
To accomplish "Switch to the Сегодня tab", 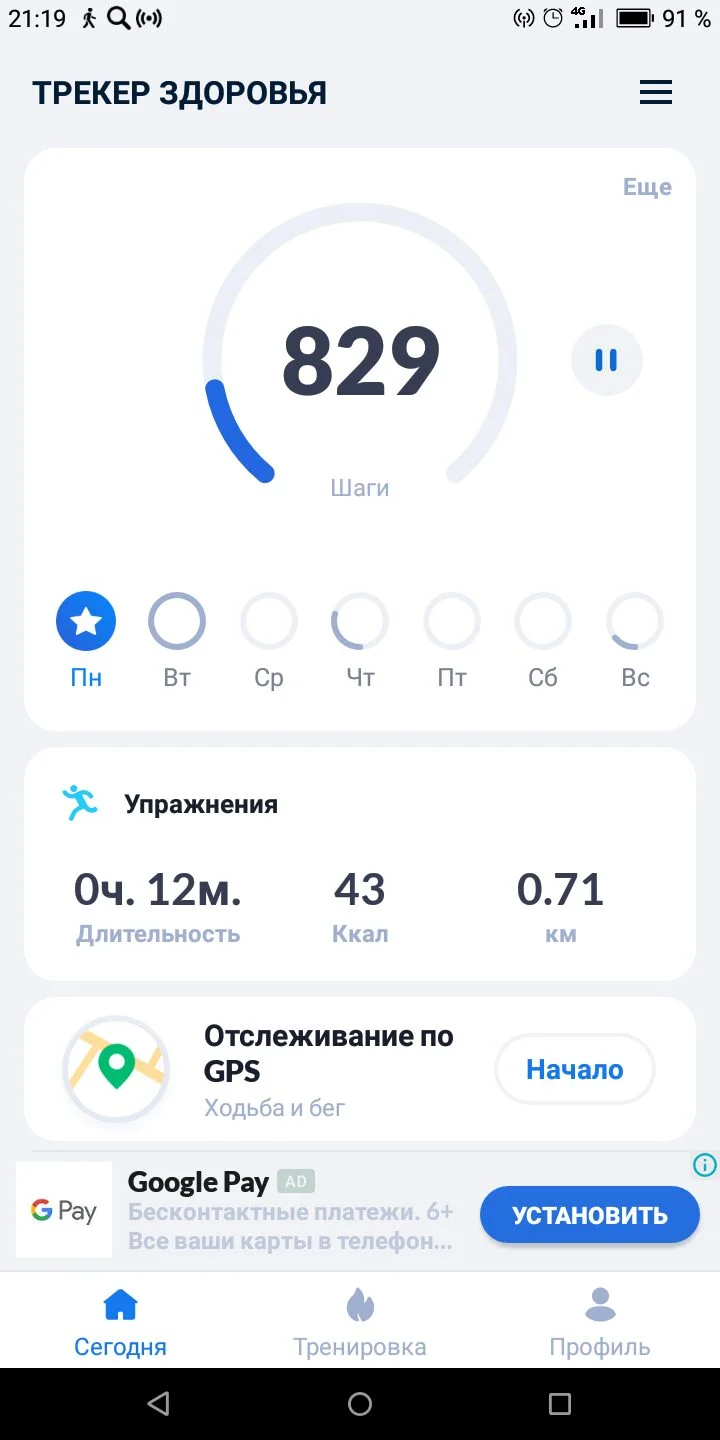I will pos(120,1320).
